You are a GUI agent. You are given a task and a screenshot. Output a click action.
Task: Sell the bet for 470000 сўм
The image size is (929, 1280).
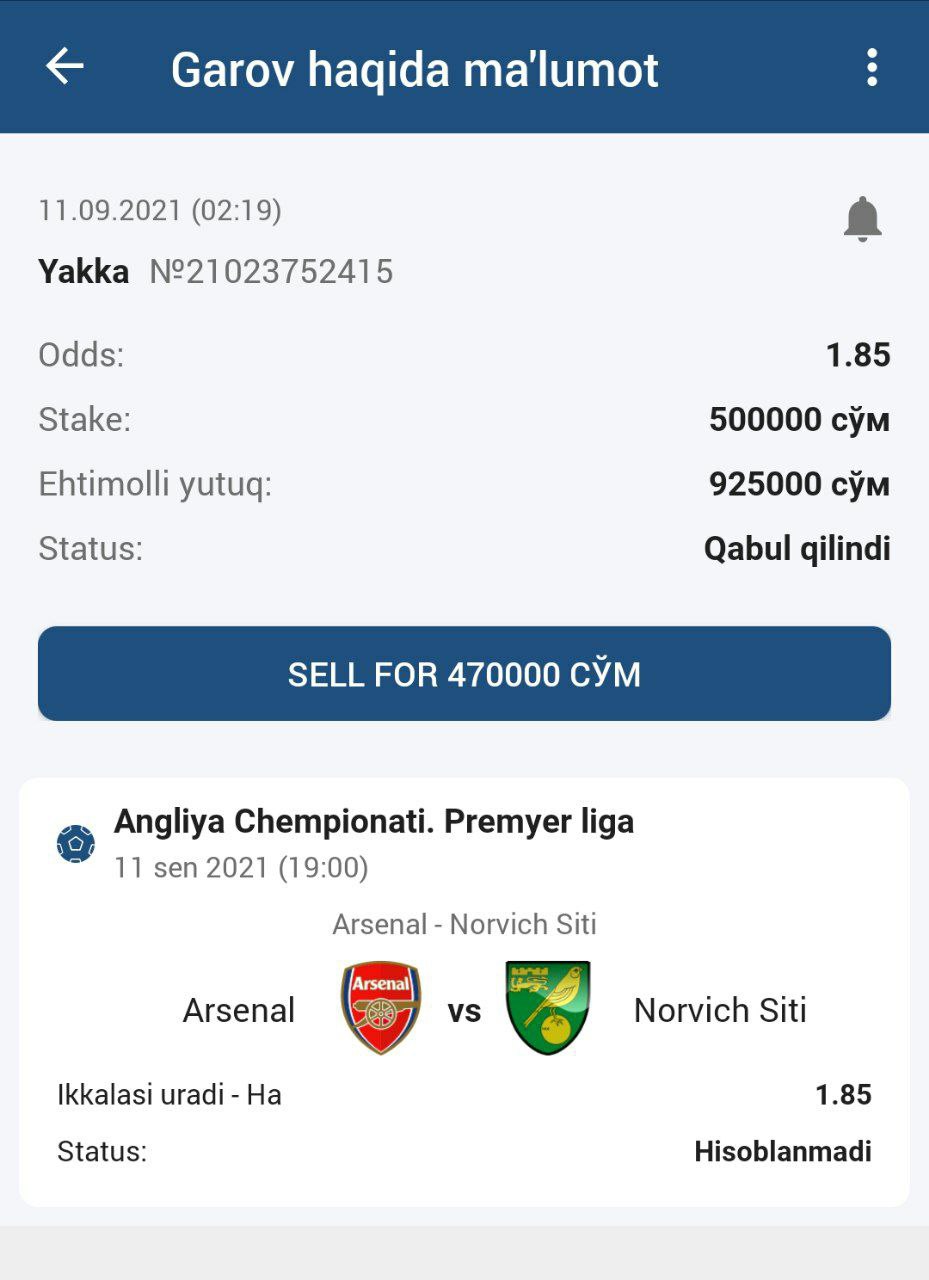coord(464,674)
